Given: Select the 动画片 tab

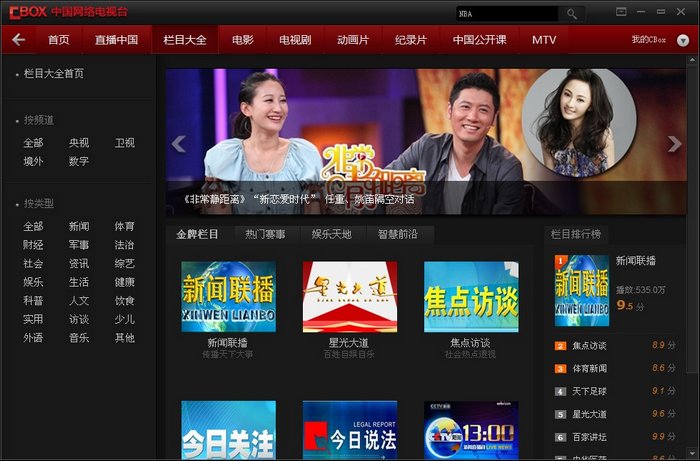Looking at the screenshot, I should point(353,40).
